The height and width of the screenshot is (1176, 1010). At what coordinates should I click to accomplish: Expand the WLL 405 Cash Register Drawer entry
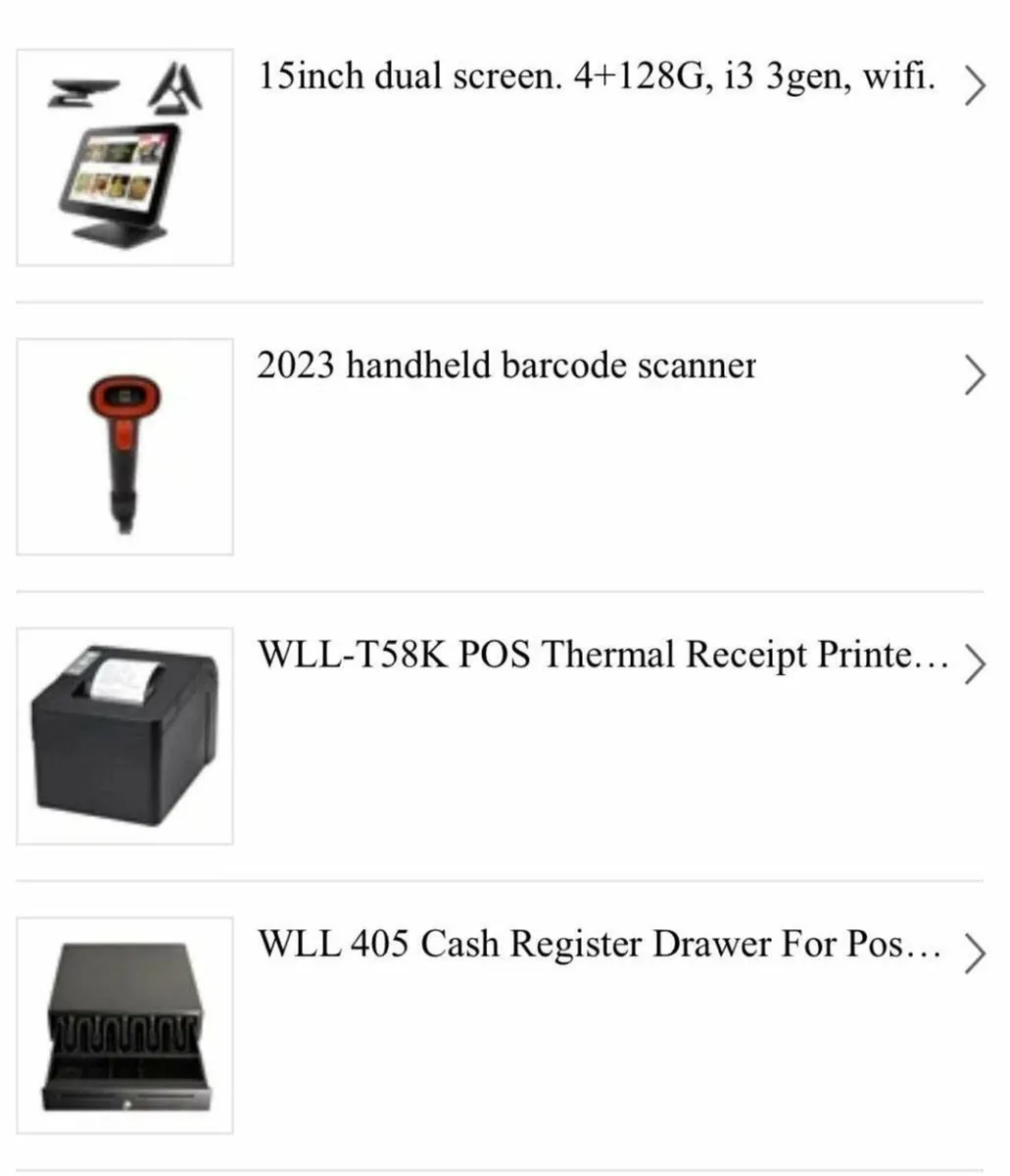pos(599,947)
